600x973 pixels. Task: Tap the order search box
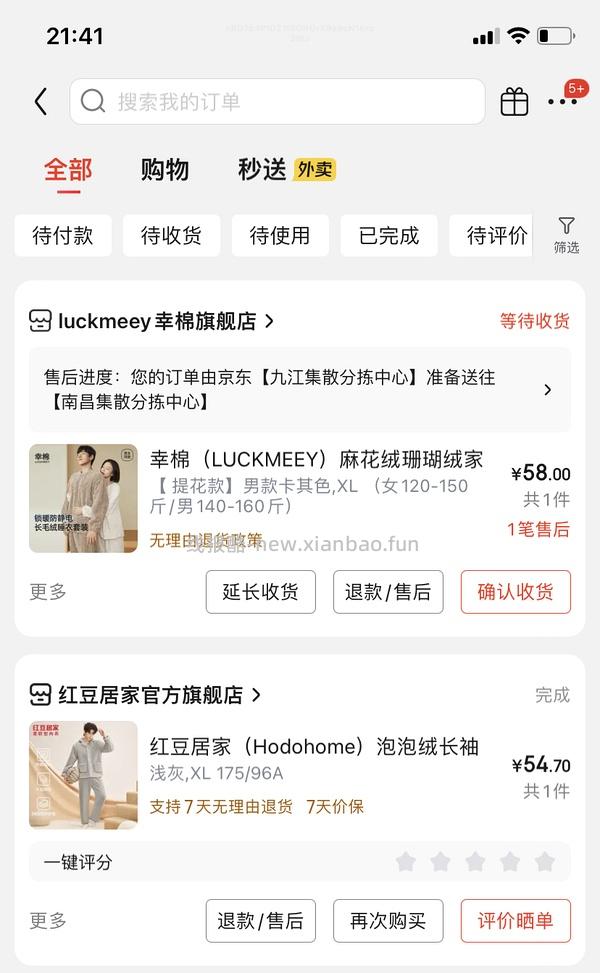point(277,101)
